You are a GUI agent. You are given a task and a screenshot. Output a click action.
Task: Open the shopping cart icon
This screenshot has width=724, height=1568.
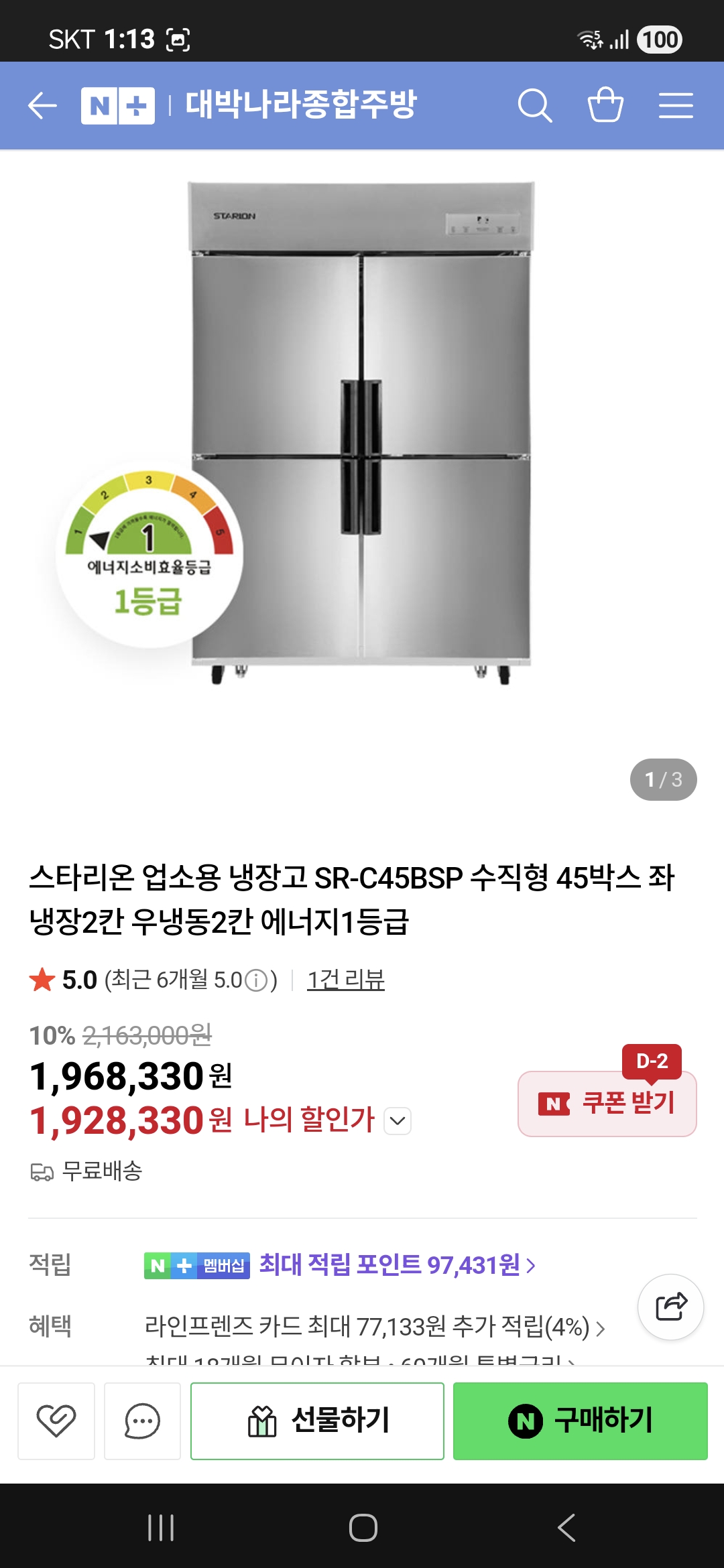coord(605,105)
